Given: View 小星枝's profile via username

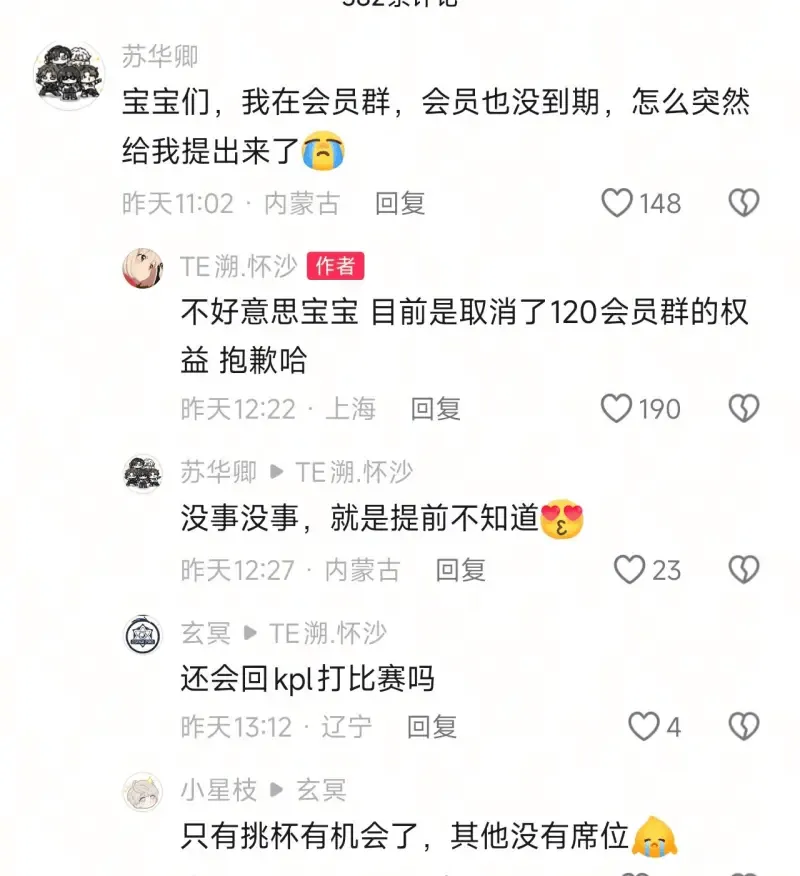Looking at the screenshot, I should (218, 790).
